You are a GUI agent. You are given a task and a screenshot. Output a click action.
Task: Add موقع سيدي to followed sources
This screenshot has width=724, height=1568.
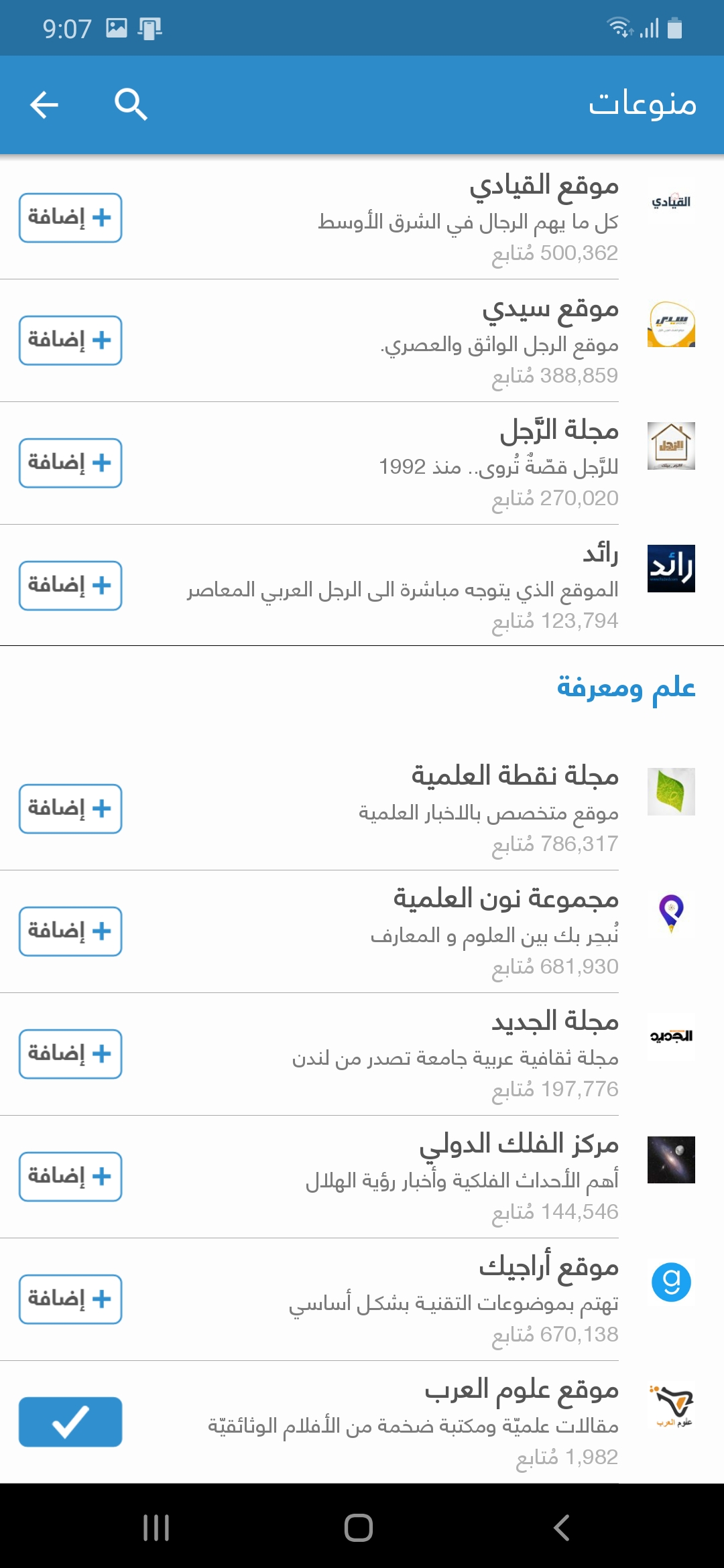pos(70,340)
